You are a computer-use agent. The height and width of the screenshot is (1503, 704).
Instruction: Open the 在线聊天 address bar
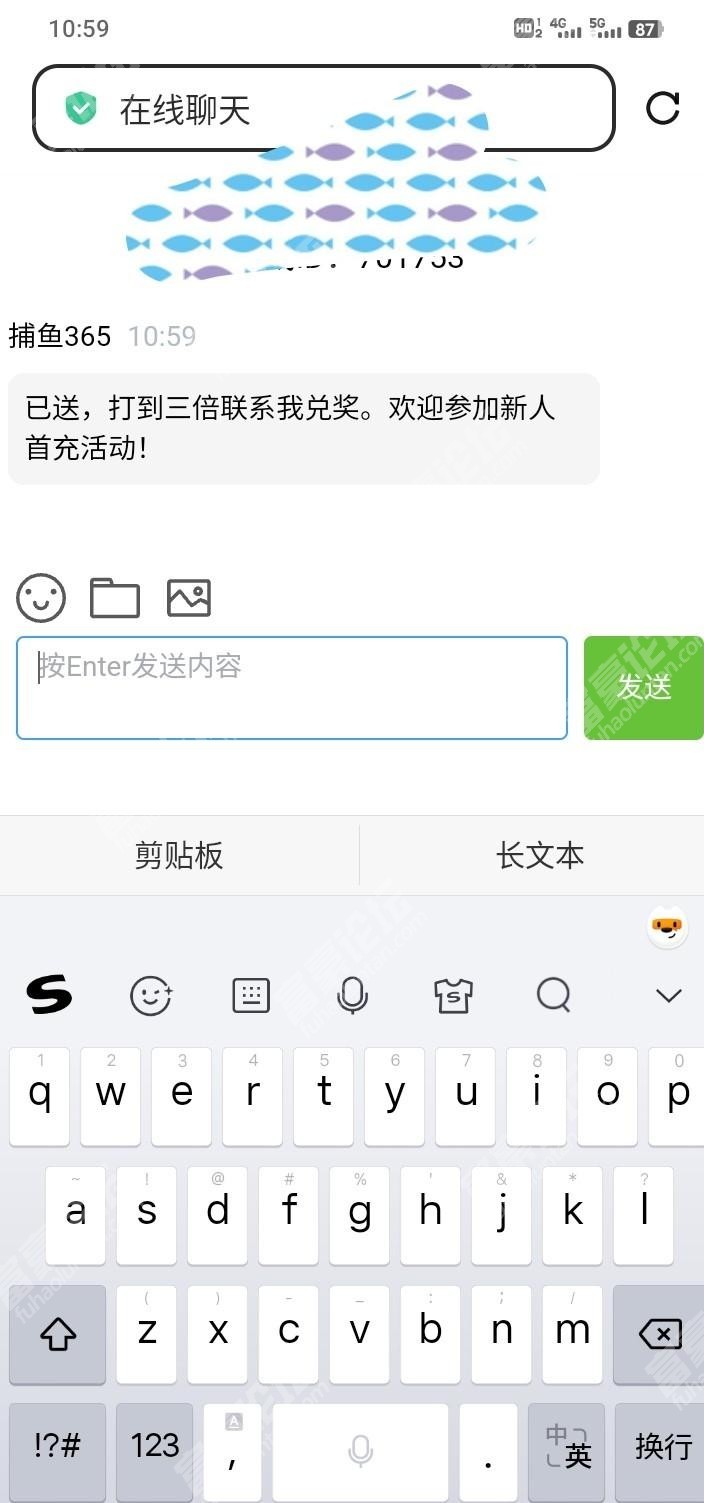point(324,108)
